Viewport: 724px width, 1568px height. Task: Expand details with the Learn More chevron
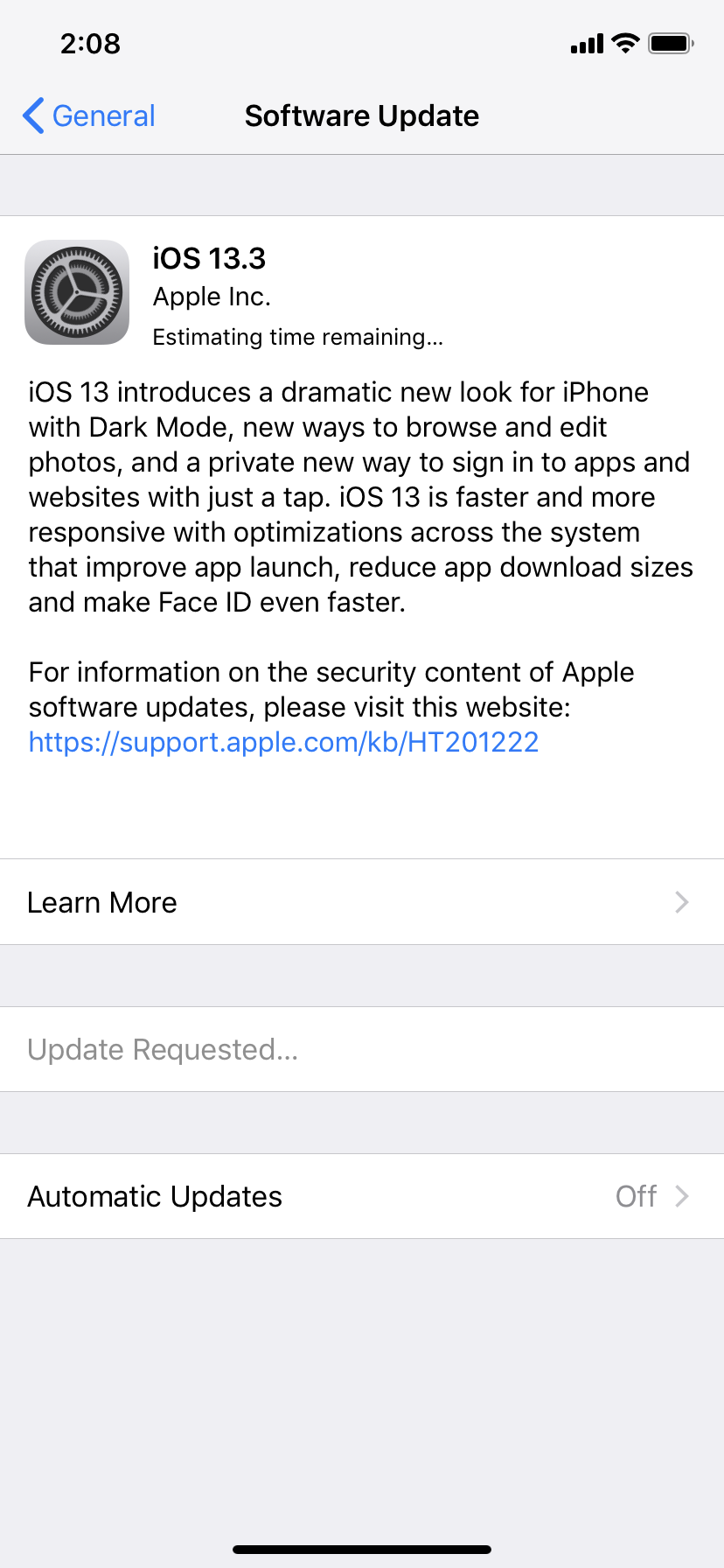(x=684, y=902)
